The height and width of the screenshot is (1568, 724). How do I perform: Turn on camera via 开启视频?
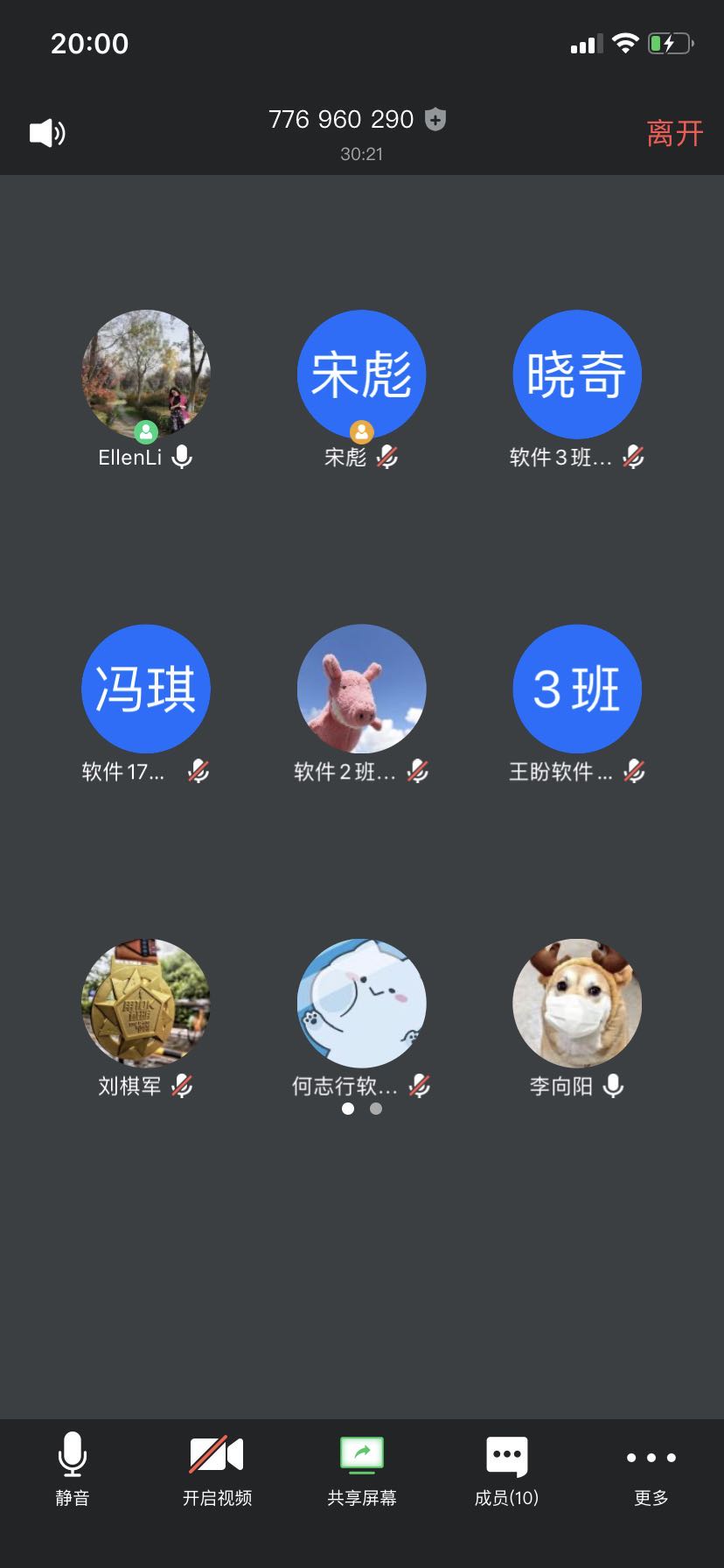pyautogui.click(x=217, y=1471)
